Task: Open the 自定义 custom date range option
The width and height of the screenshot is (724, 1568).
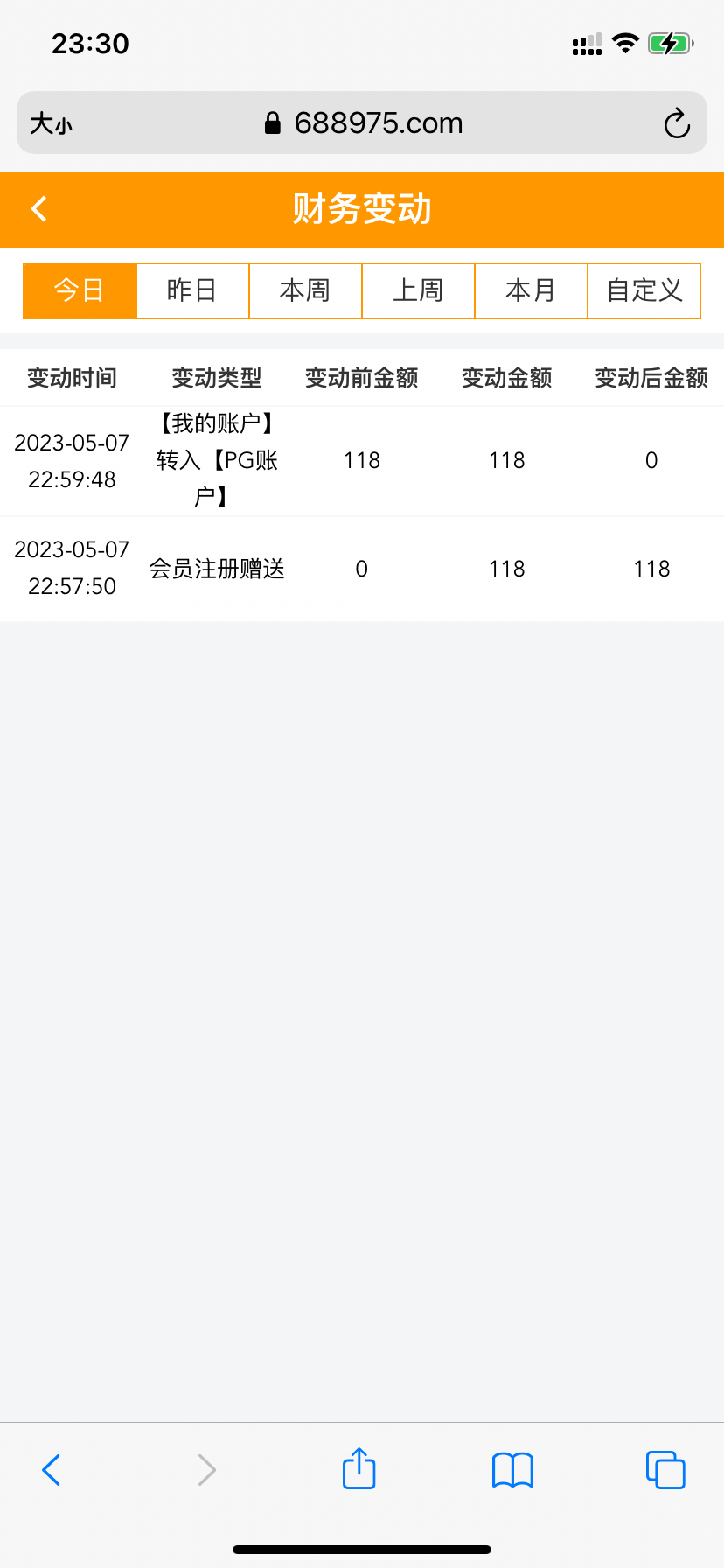Action: point(644,290)
